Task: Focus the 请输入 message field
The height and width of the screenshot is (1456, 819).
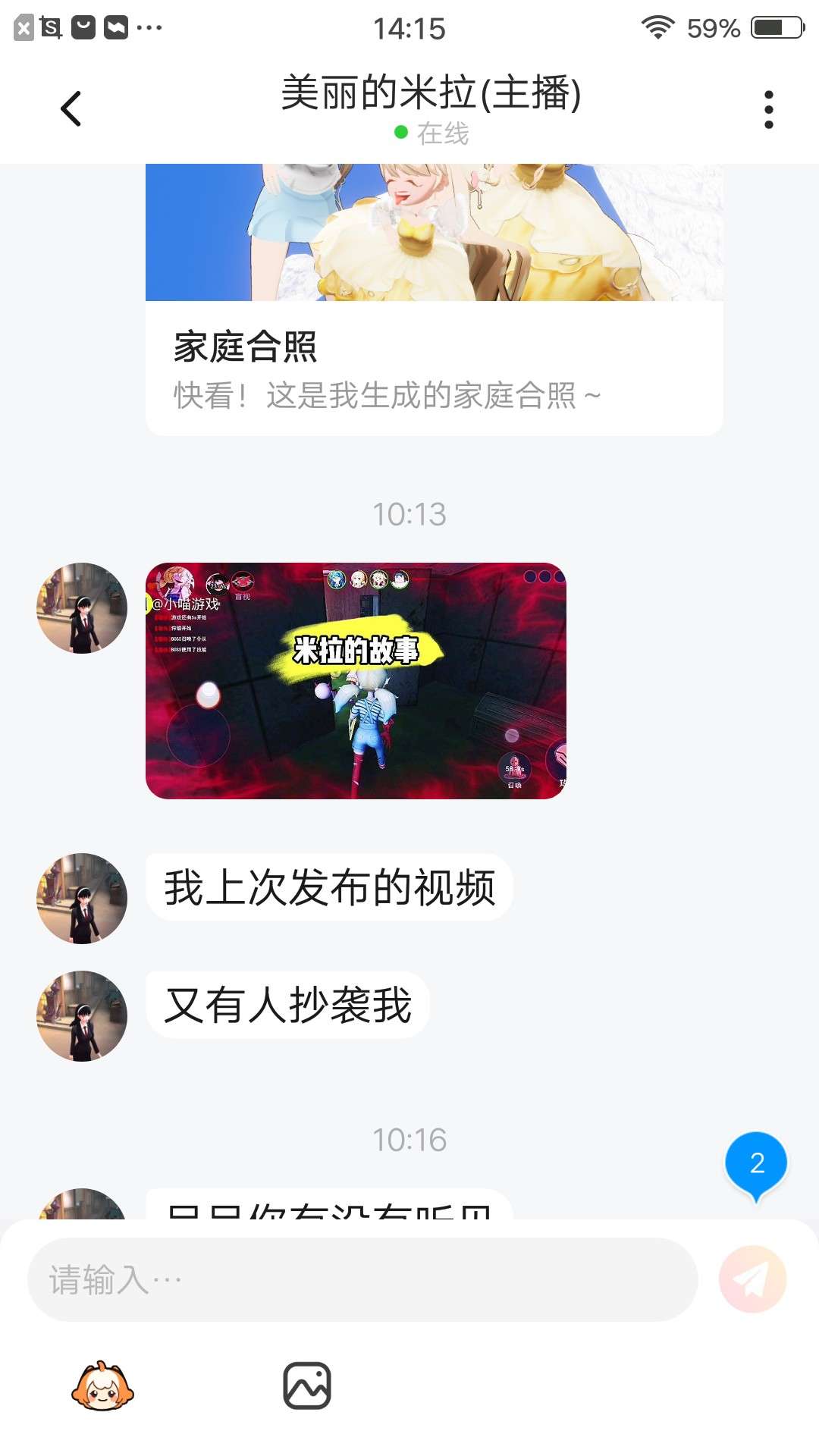Action: point(362,1280)
